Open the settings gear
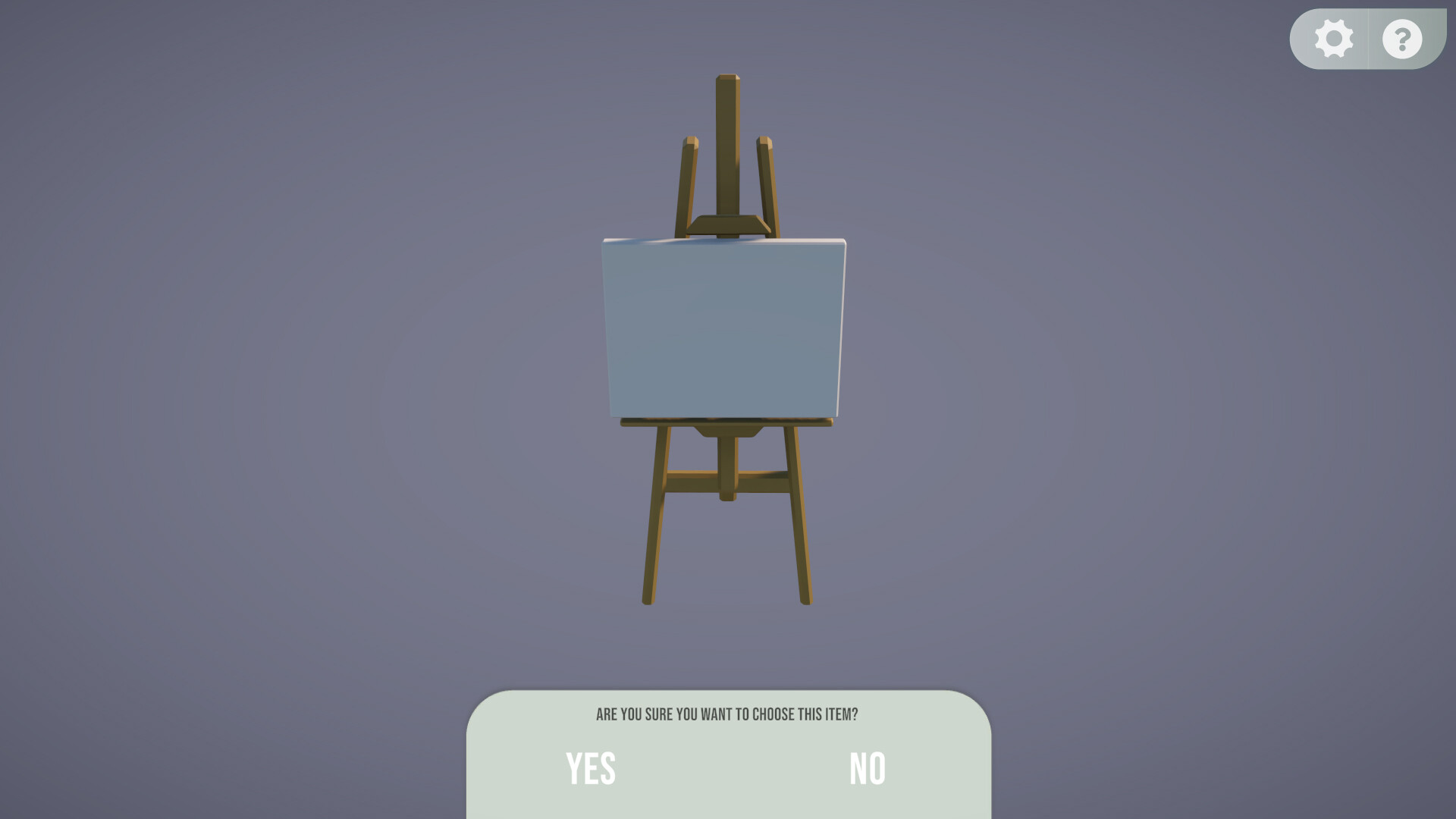The image size is (1456, 819). click(x=1333, y=39)
